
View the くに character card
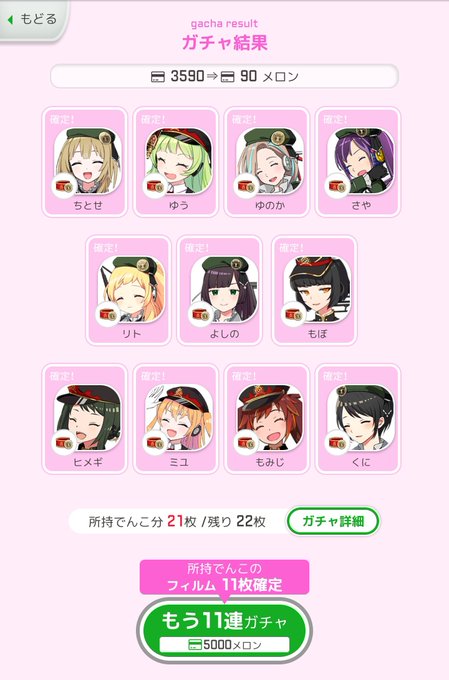tap(358, 419)
